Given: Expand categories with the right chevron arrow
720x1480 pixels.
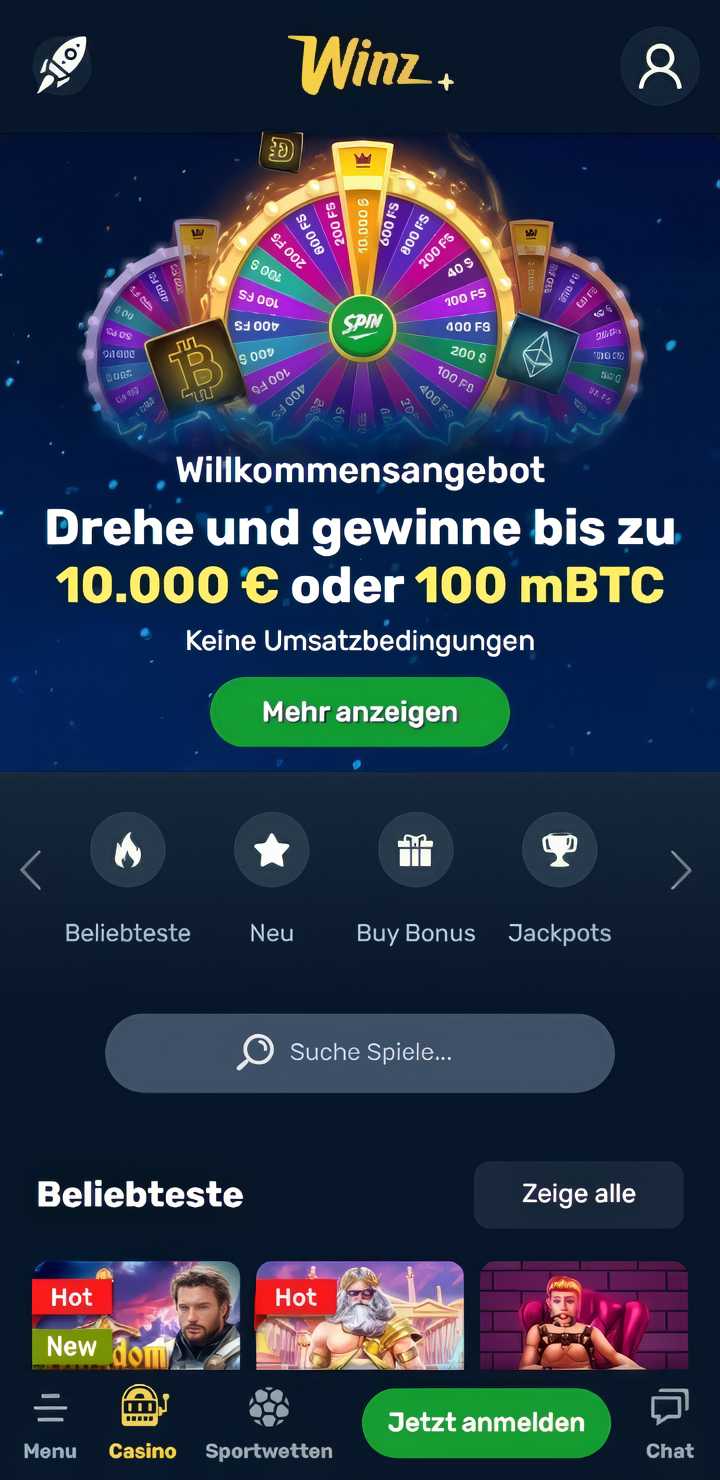Looking at the screenshot, I should [x=682, y=870].
